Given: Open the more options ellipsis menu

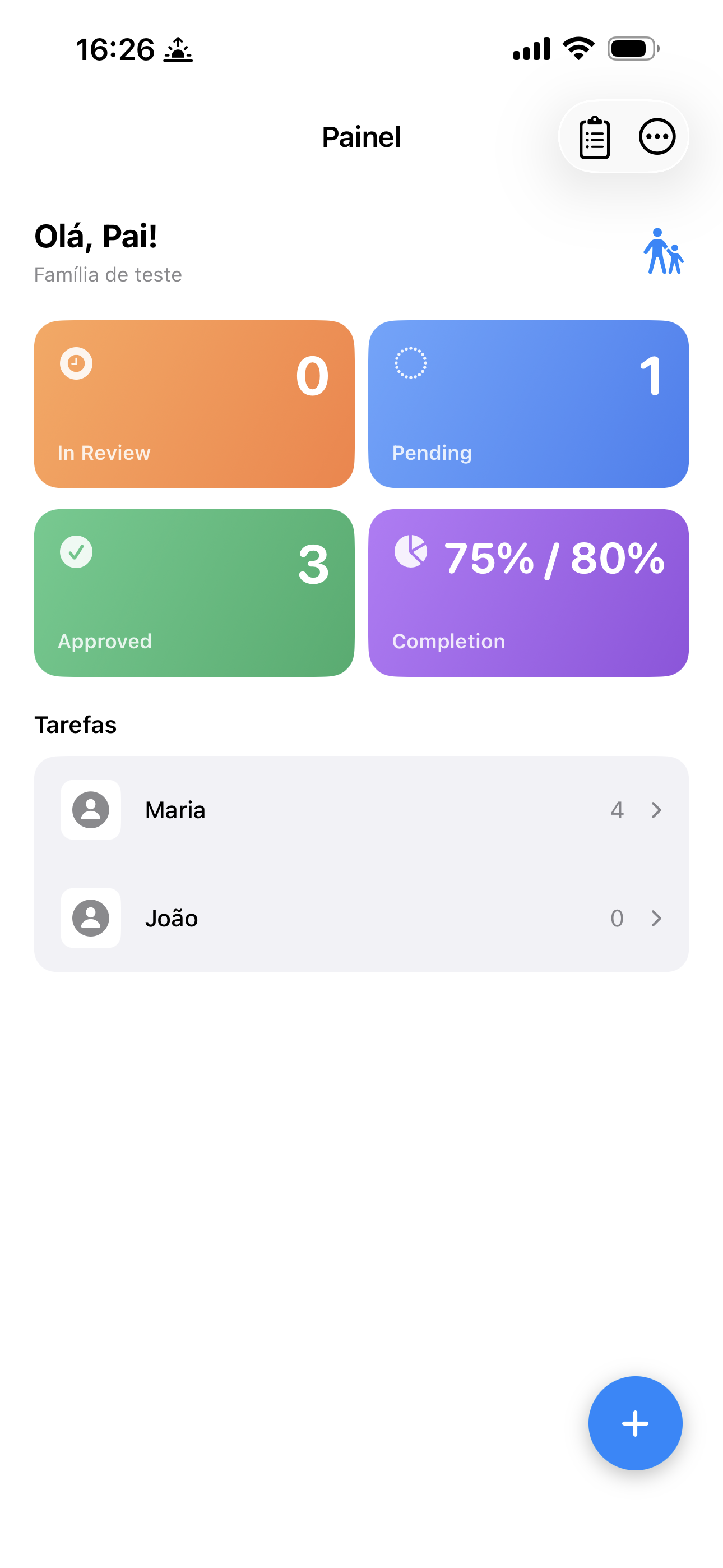Looking at the screenshot, I should (x=657, y=137).
